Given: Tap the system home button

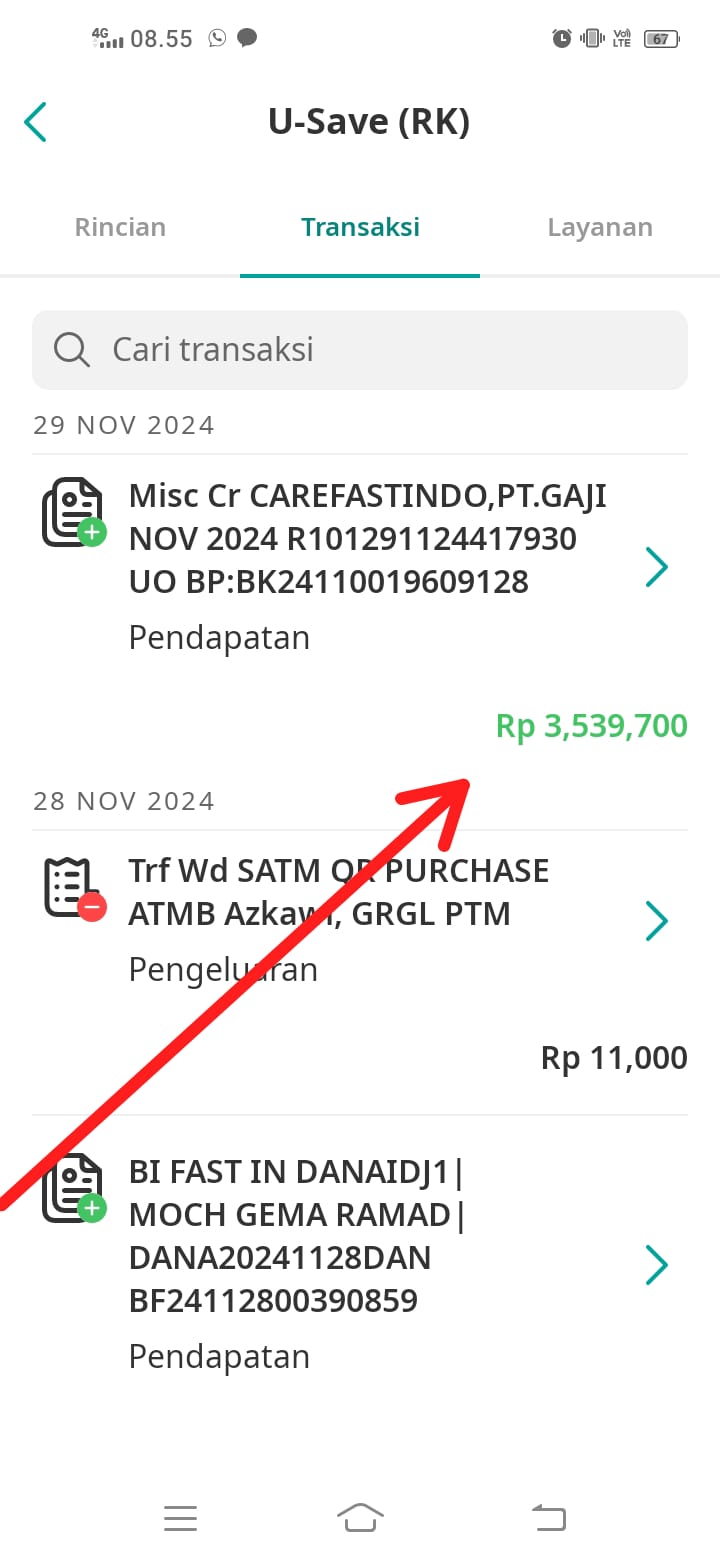Looking at the screenshot, I should (x=360, y=1518).
